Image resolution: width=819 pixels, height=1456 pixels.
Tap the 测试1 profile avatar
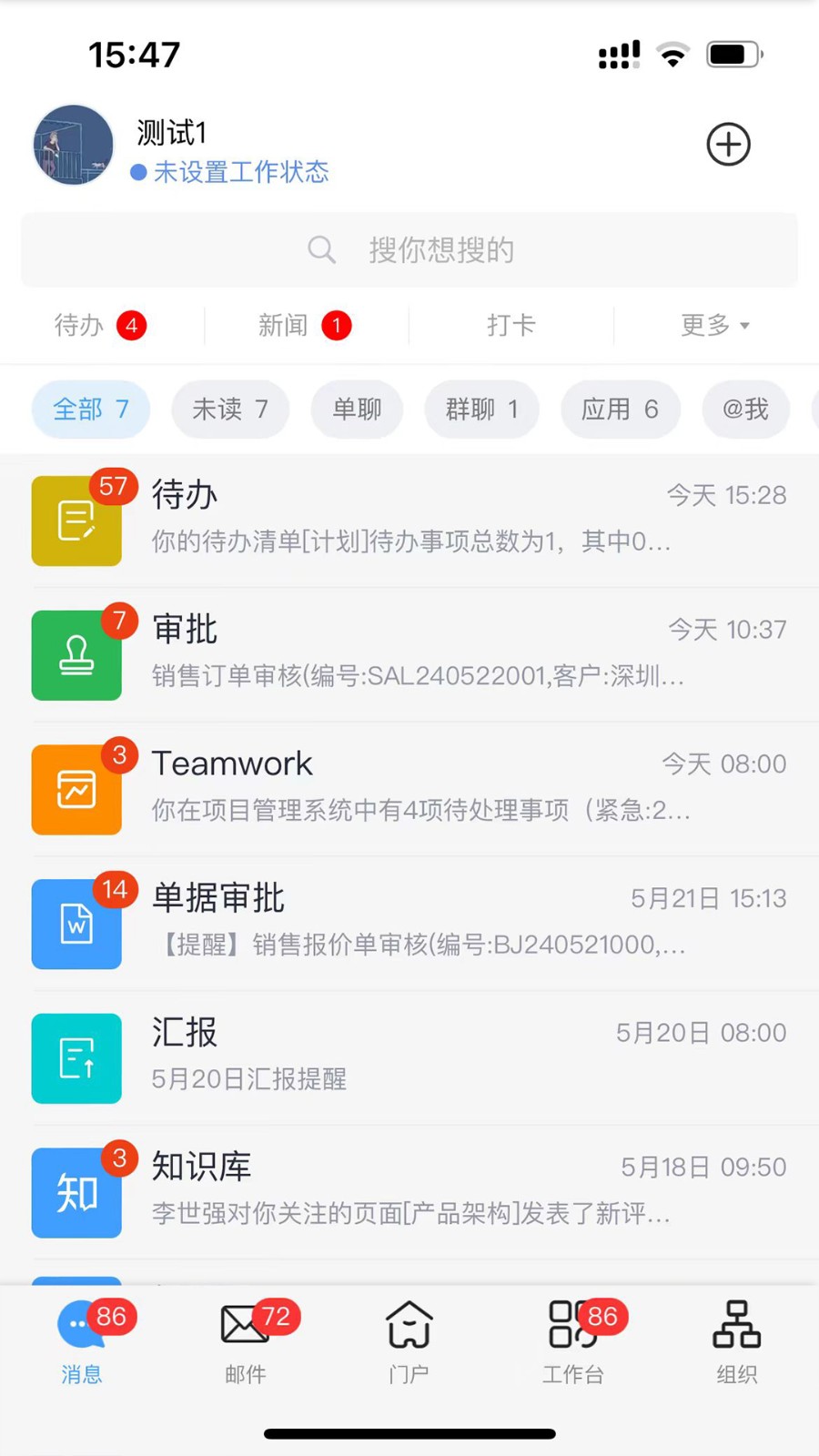[x=72, y=145]
